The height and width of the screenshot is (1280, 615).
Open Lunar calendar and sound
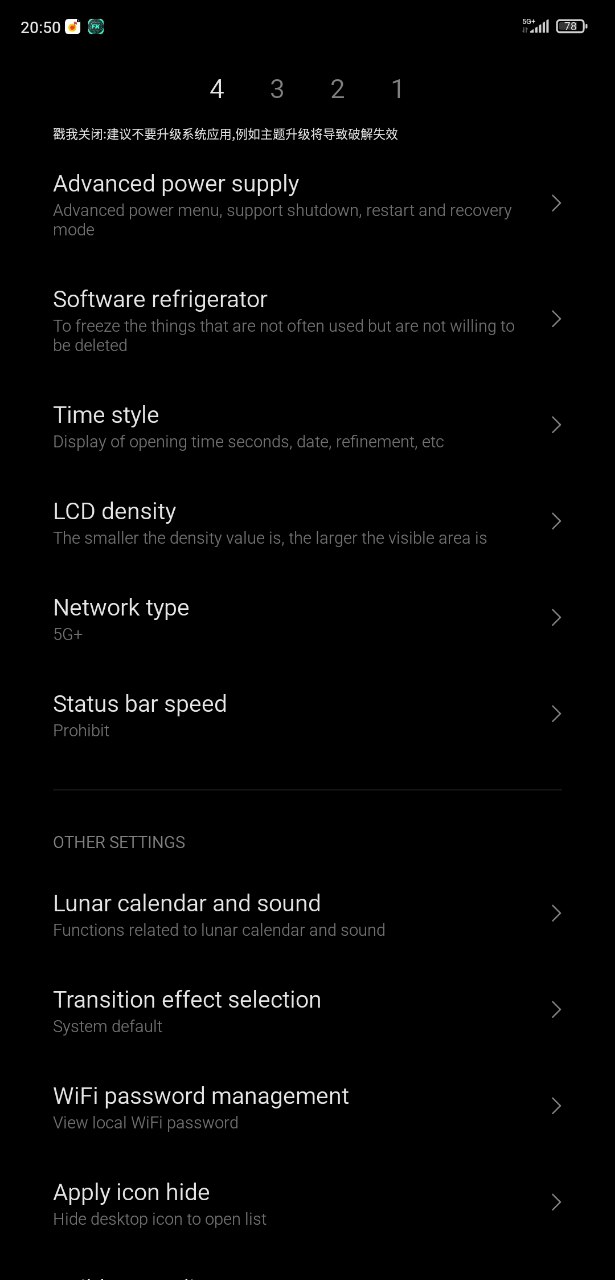[307, 914]
